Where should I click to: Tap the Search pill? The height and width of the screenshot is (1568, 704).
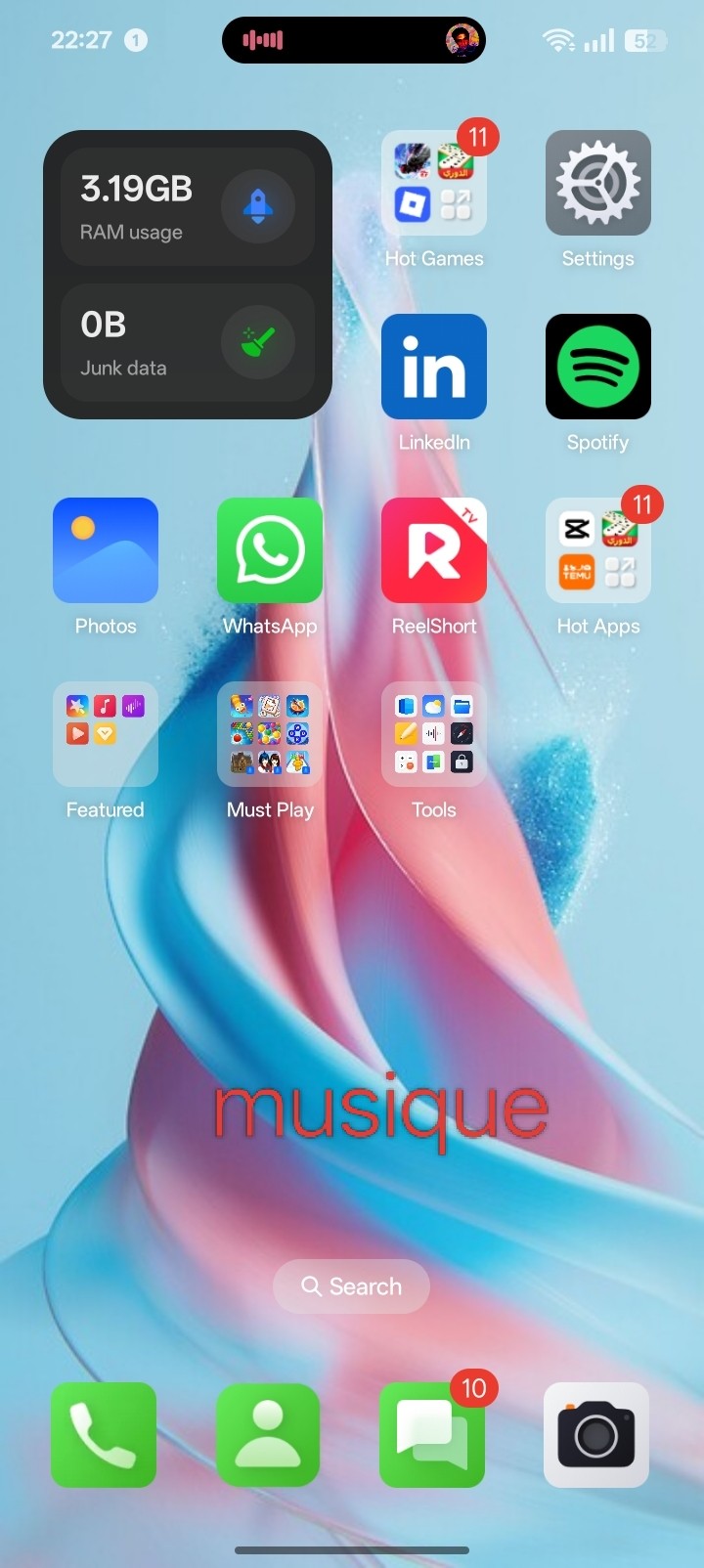tap(352, 1286)
